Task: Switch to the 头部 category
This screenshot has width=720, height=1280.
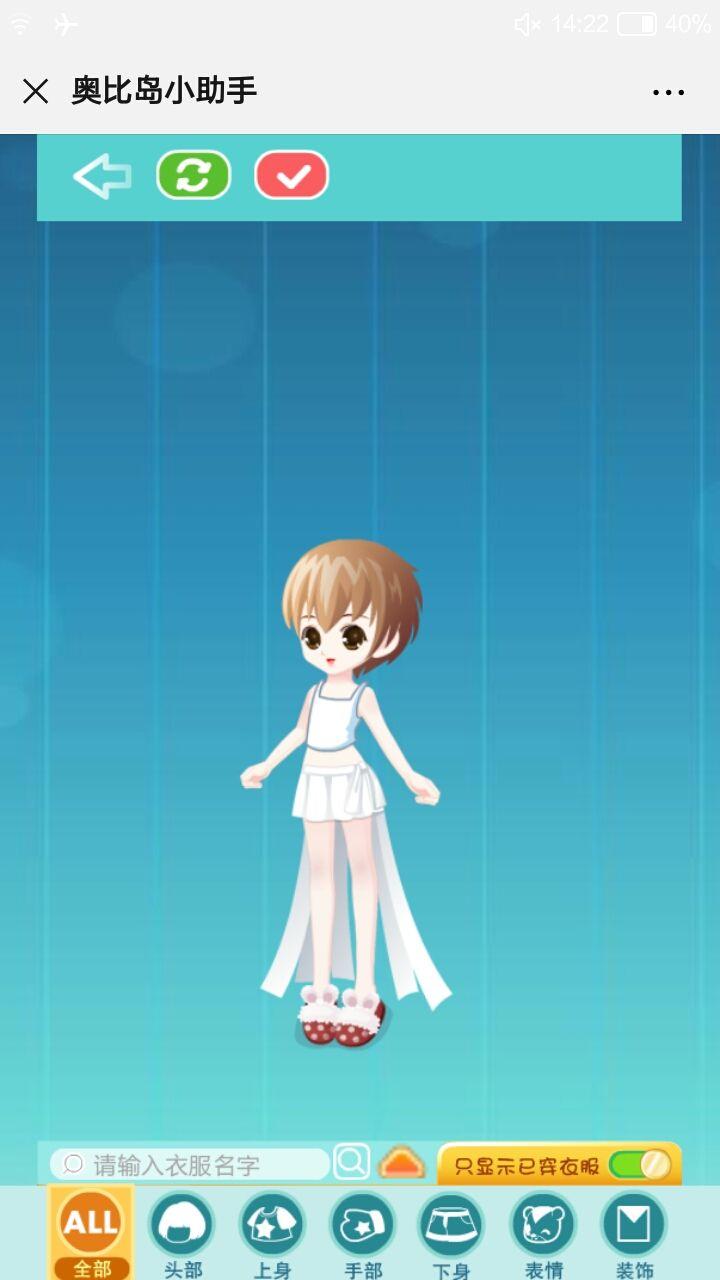Action: [x=182, y=1232]
